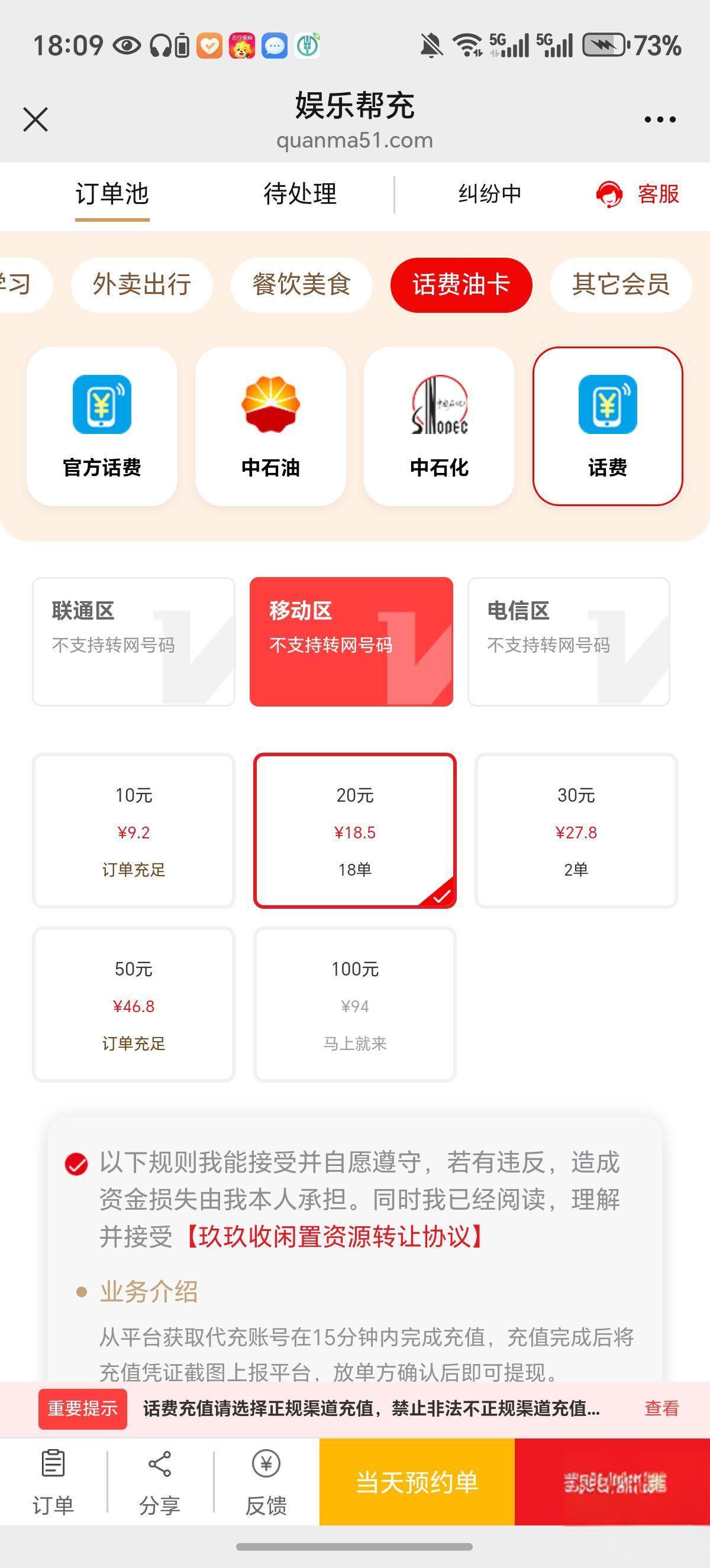The height and width of the screenshot is (1568, 710).
Task: Select the 10元 recharge option
Action: (x=133, y=831)
